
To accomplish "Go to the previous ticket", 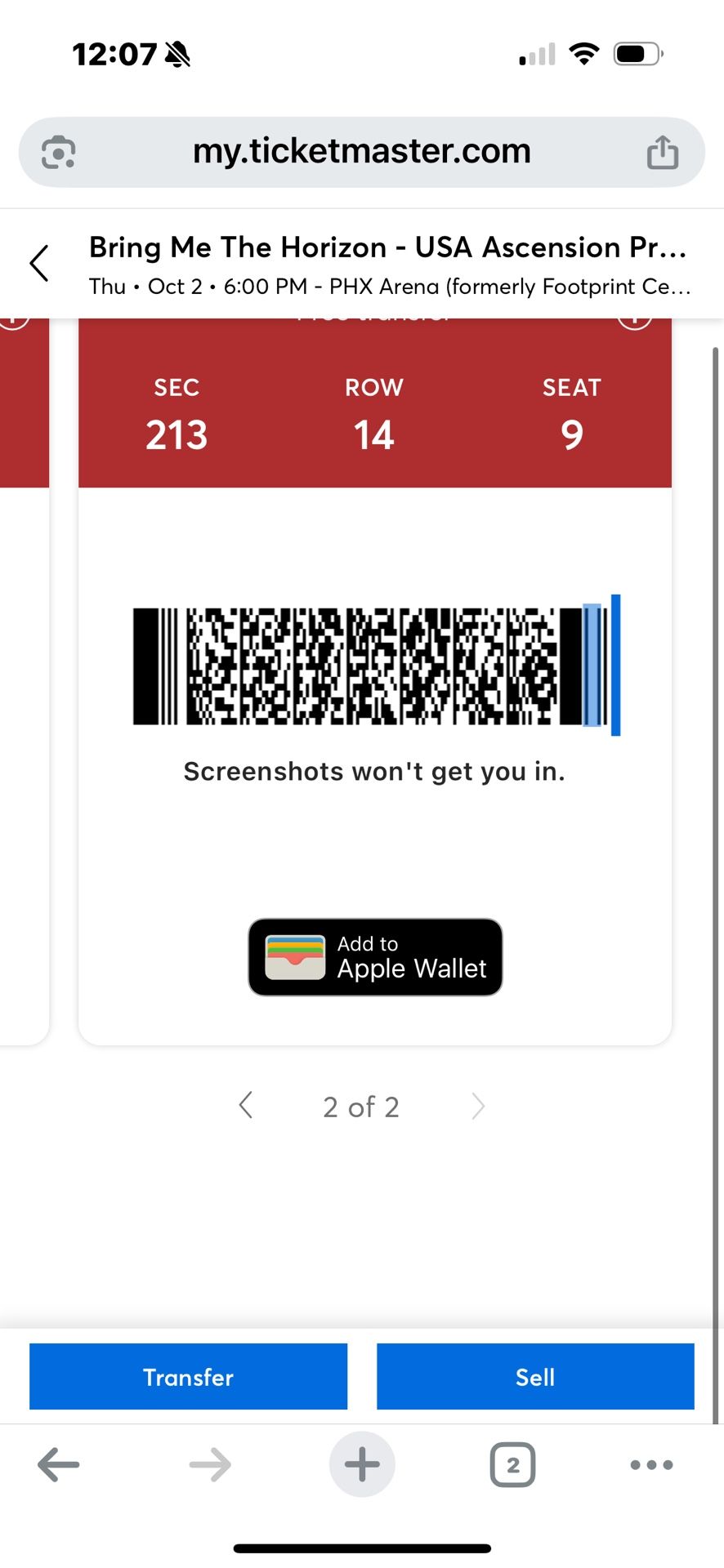I will (x=246, y=1106).
